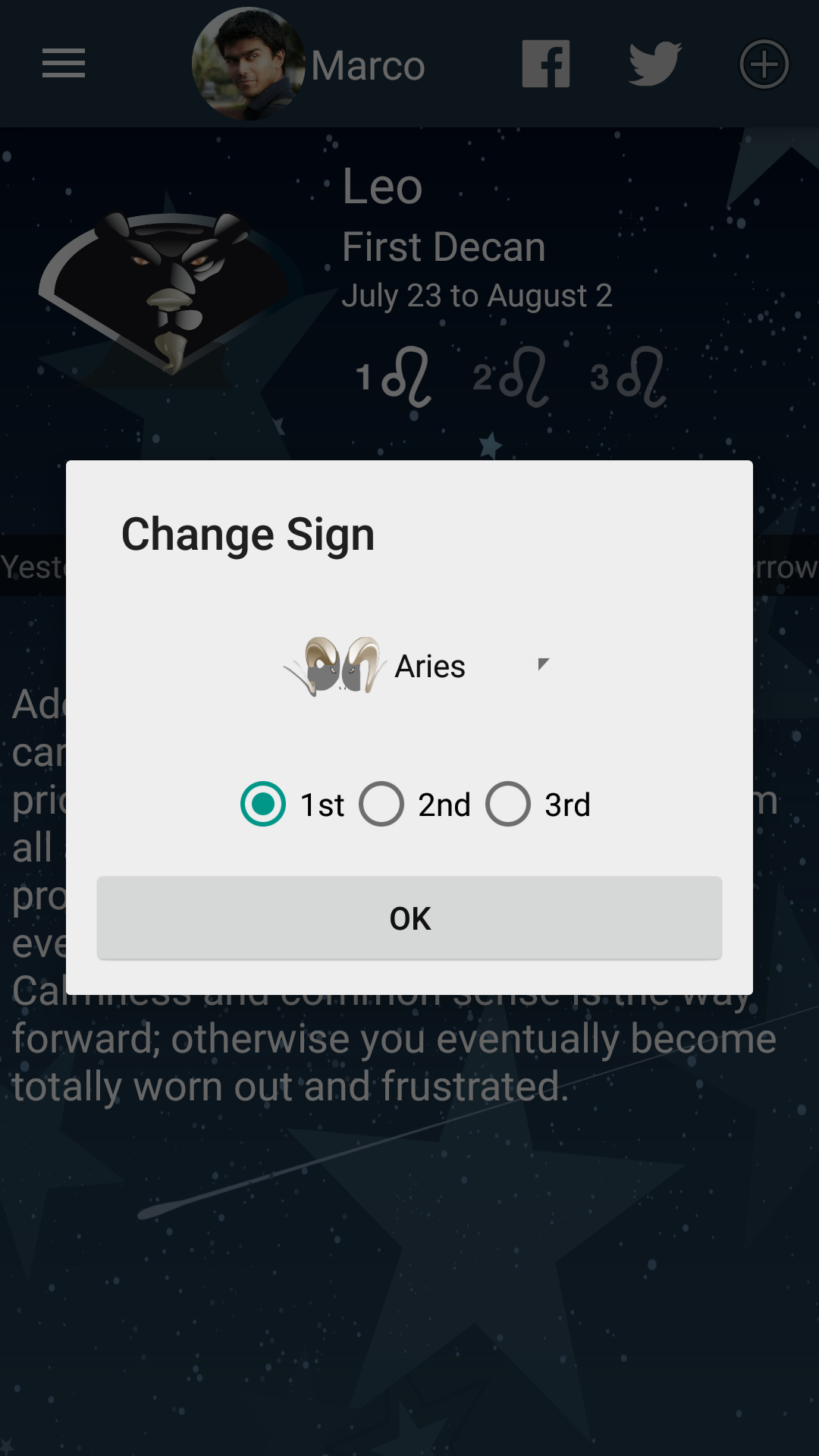Pick the 3rd decan option
This screenshot has height=1456, width=819.
[x=508, y=804]
